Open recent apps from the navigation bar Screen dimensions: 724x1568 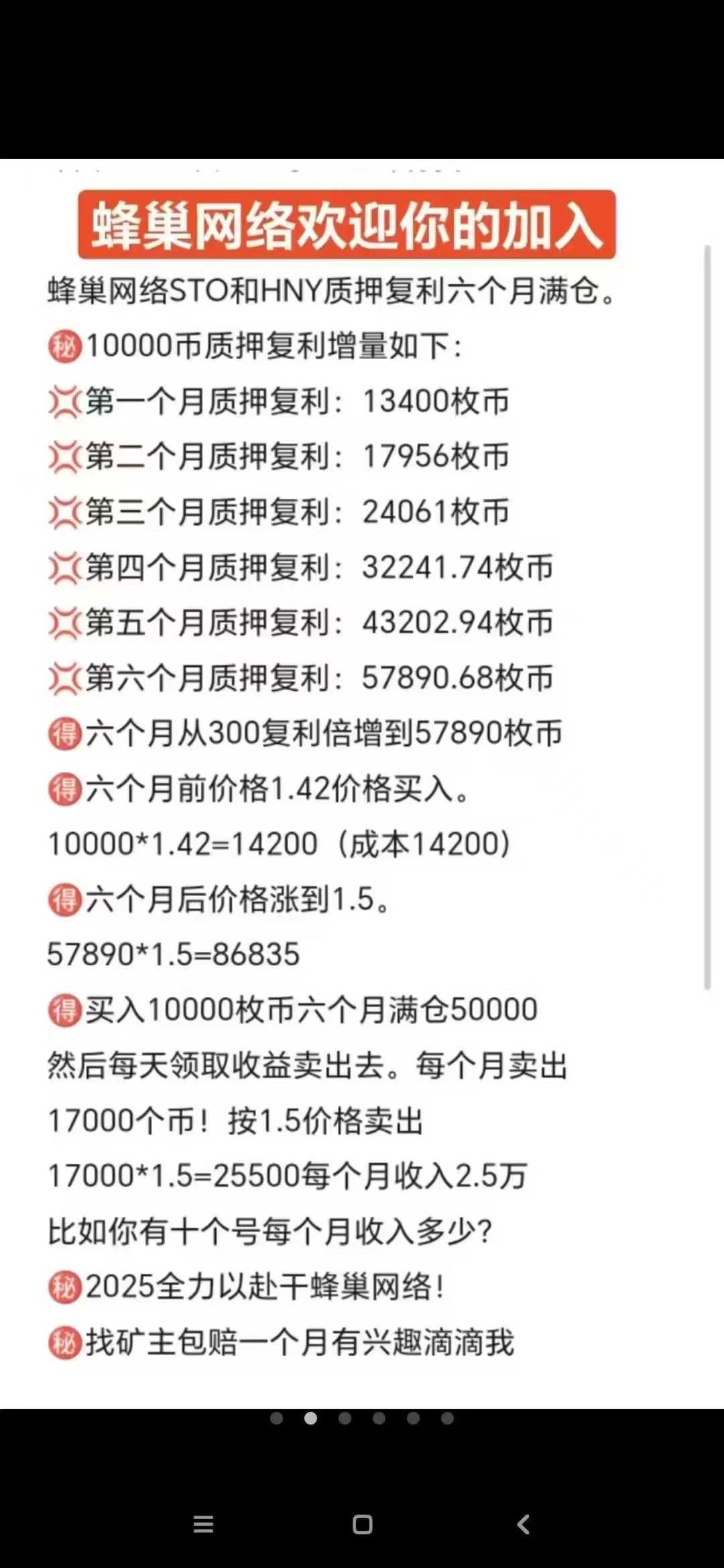203,1524
